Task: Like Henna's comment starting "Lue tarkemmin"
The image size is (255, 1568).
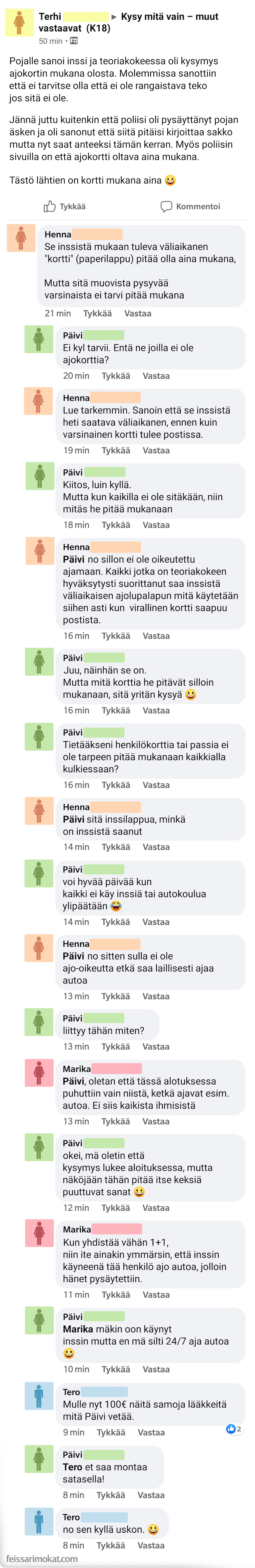Action: pyautogui.click(x=116, y=451)
